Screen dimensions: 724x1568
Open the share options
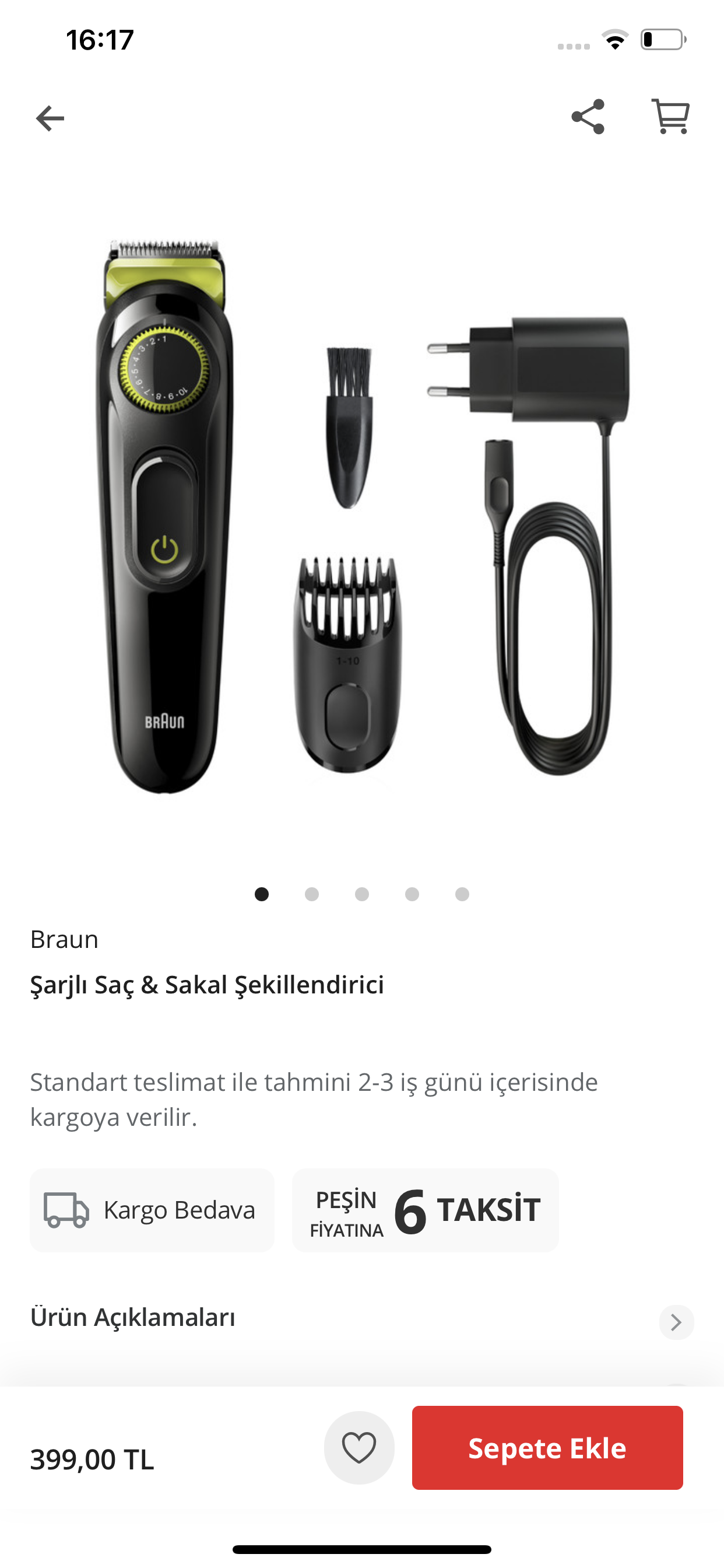coord(588,117)
